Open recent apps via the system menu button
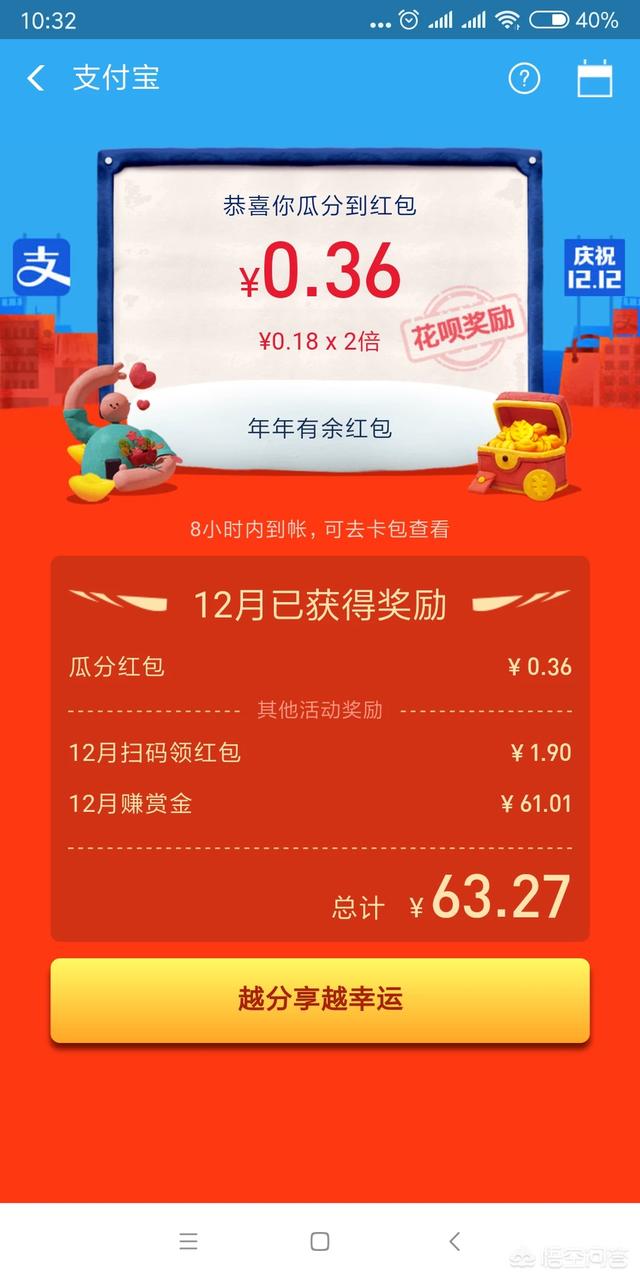This screenshot has height=1280, width=640. 188,1241
